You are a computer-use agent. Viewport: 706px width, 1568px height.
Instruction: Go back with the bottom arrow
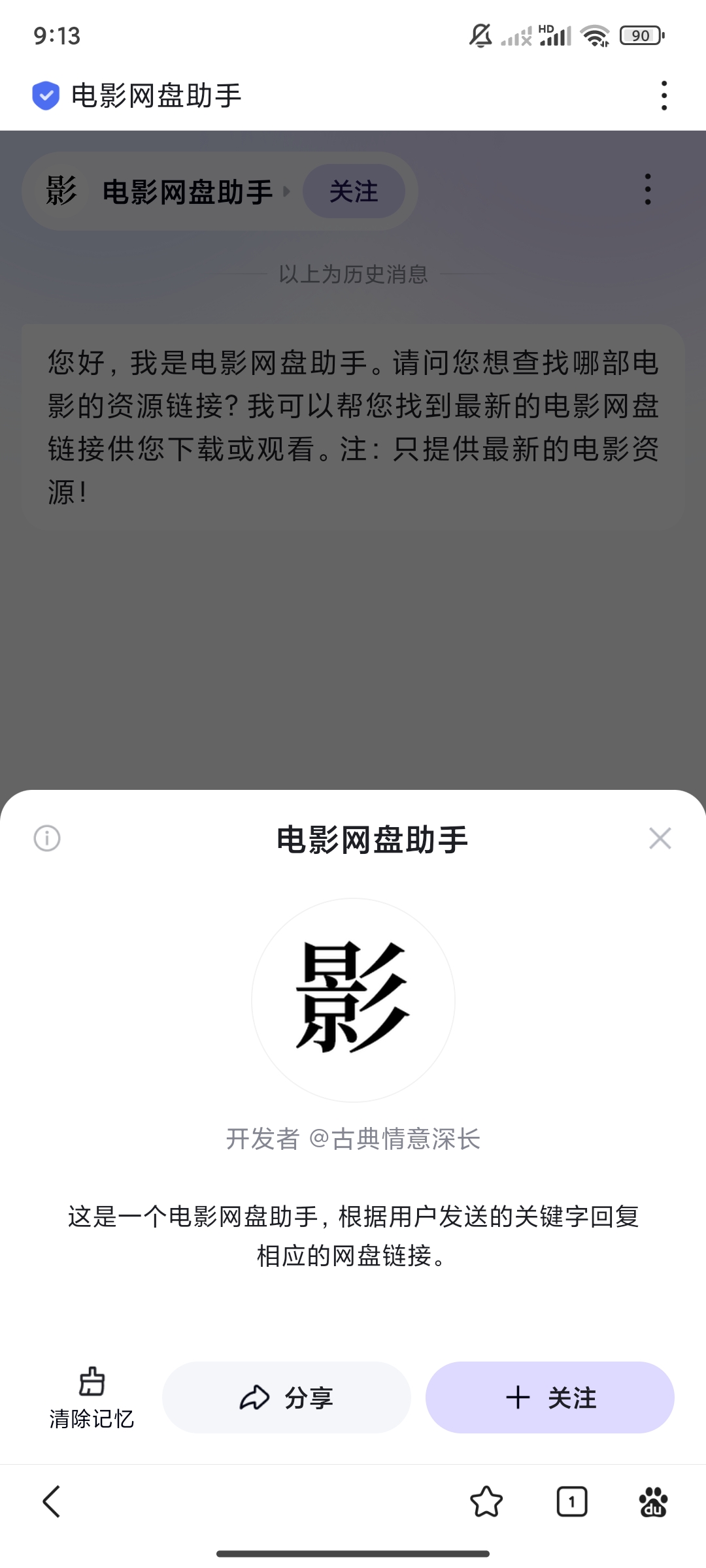[x=52, y=1501]
